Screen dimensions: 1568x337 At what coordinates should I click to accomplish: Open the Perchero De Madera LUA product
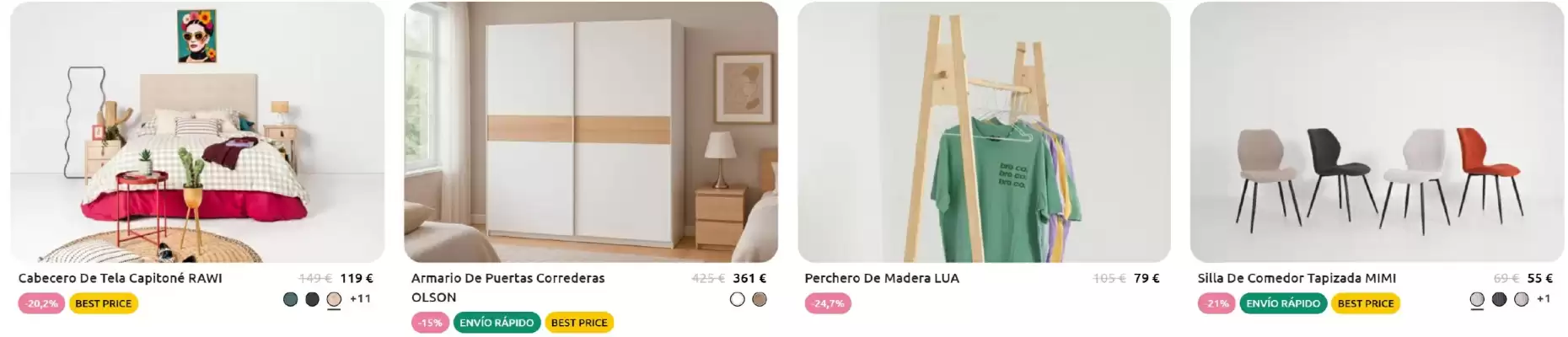pyautogui.click(x=881, y=278)
